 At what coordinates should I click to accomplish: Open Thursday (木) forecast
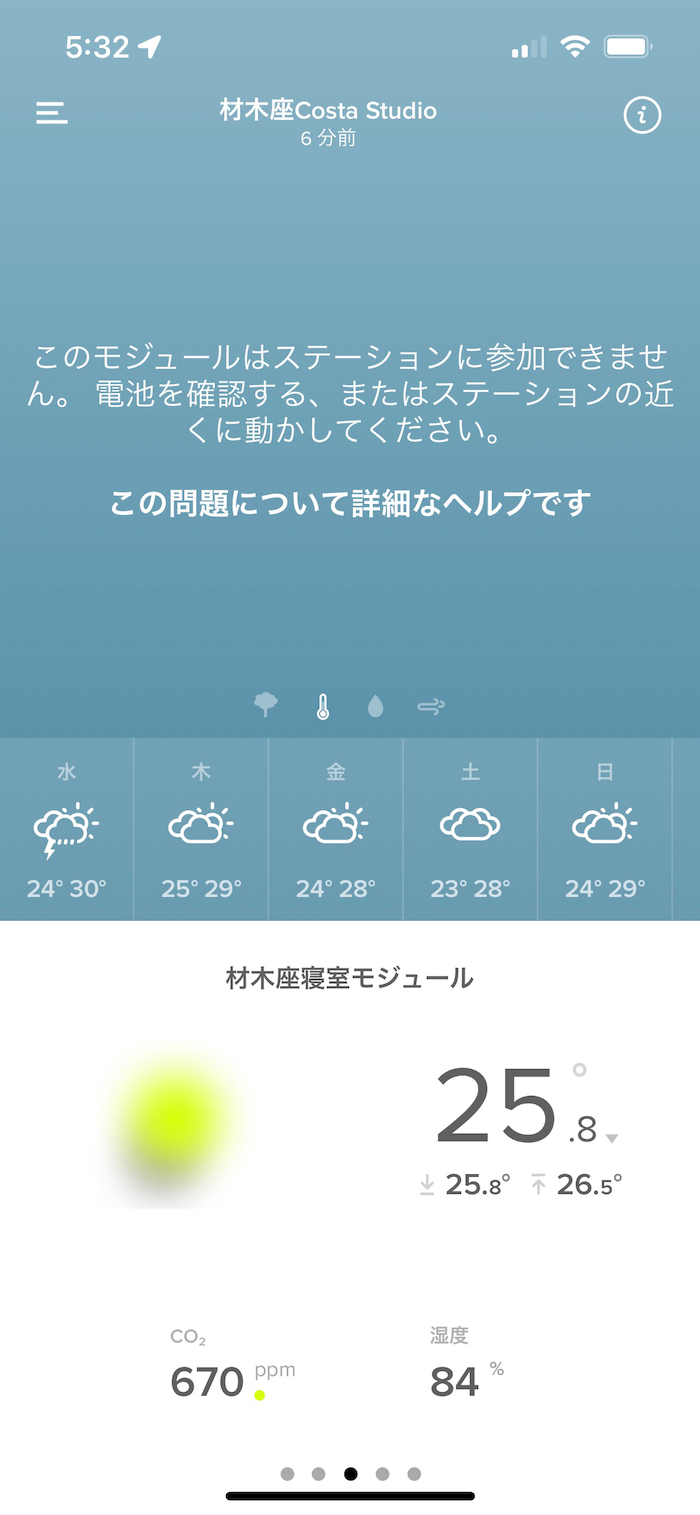coord(201,830)
